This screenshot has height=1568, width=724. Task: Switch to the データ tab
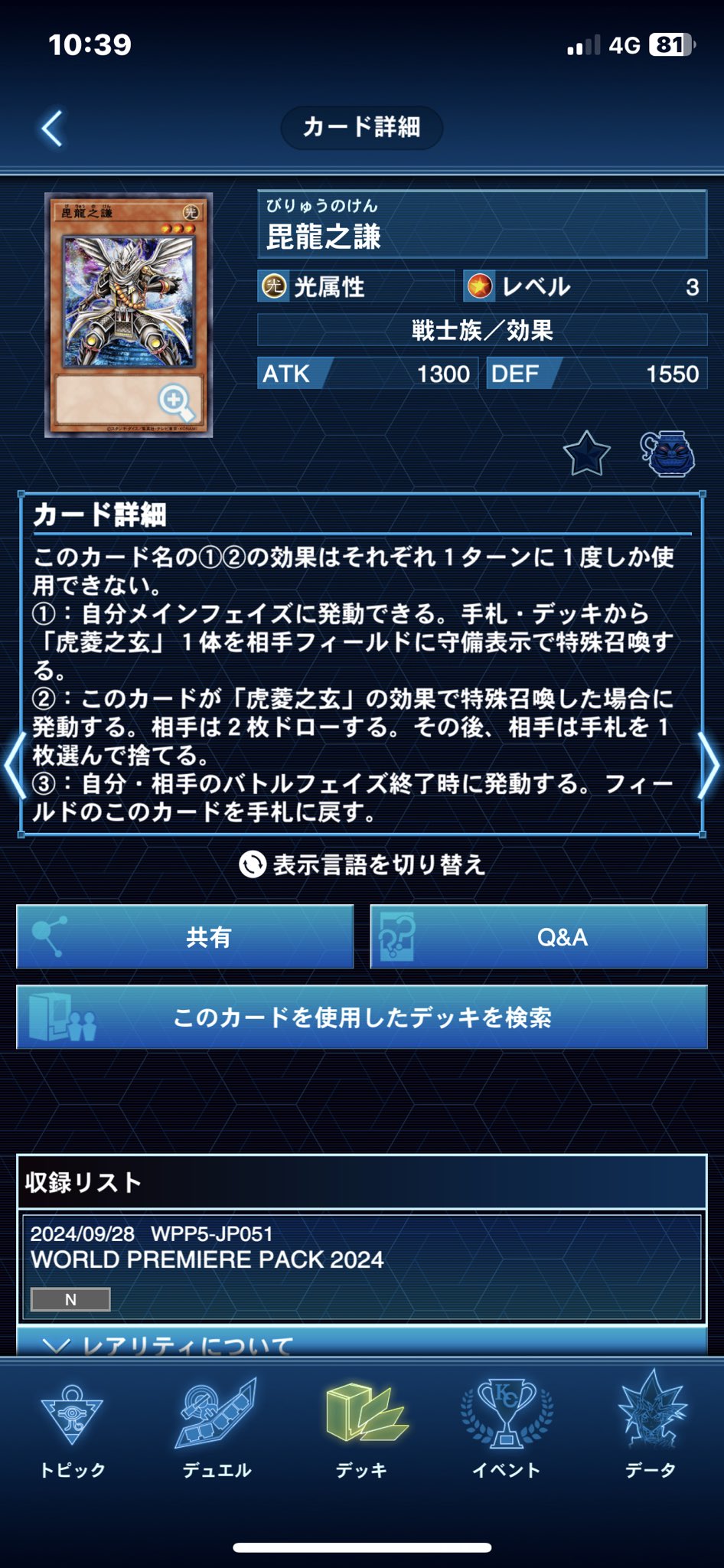click(651, 1429)
